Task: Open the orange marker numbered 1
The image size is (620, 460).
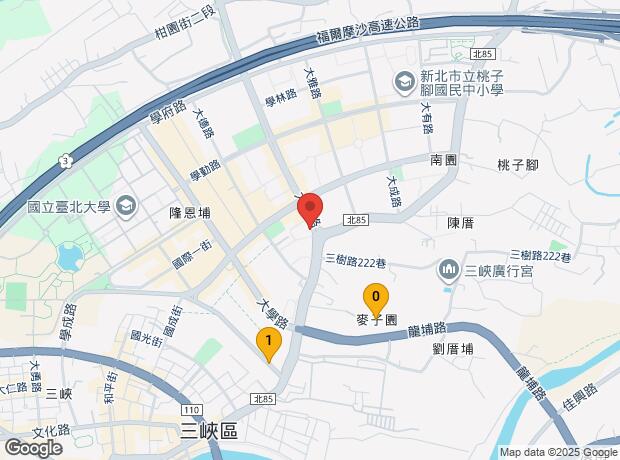Action: tap(269, 344)
